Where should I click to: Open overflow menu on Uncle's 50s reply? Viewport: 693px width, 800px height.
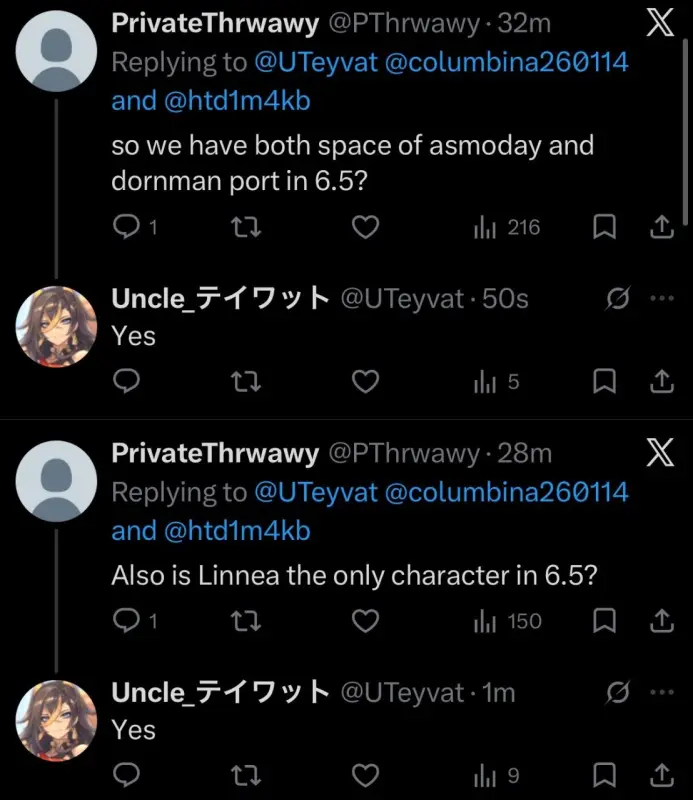(661, 298)
